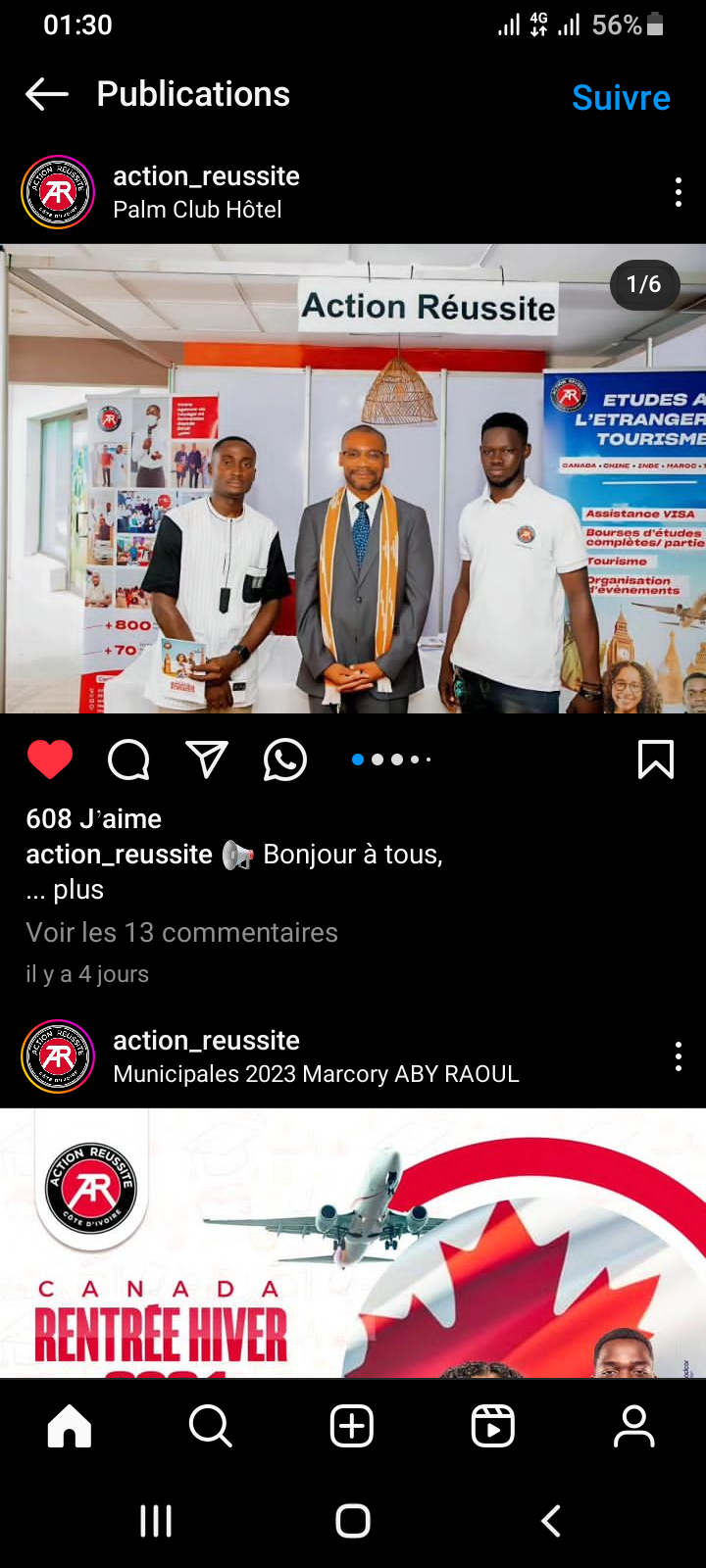This screenshot has height=1568, width=706.
Task: Open the Canada Rentrée Hiver post image
Action: (353, 1243)
